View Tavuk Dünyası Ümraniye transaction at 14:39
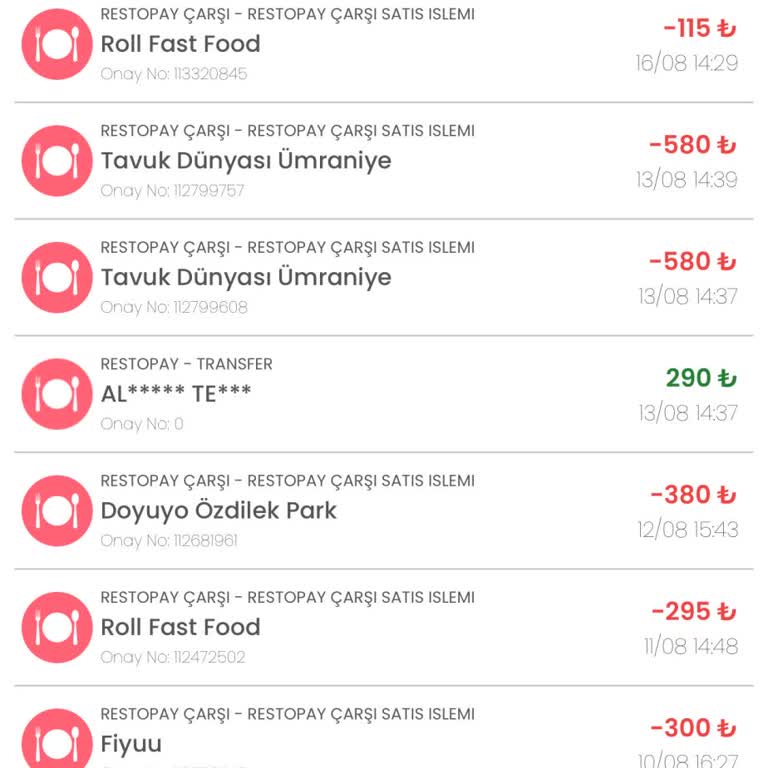Image resolution: width=768 pixels, height=768 pixels. click(383, 161)
